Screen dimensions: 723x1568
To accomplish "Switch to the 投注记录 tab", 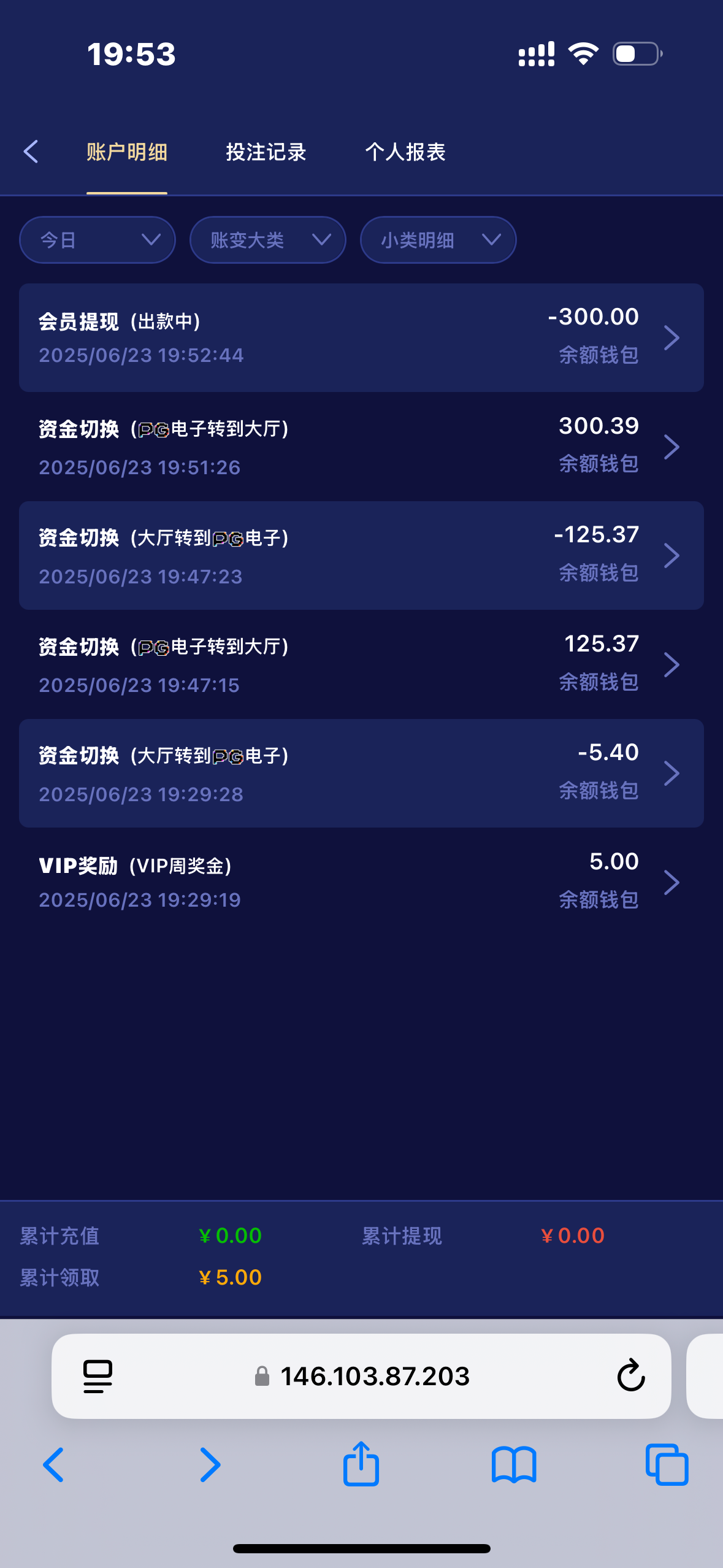I will tap(266, 152).
